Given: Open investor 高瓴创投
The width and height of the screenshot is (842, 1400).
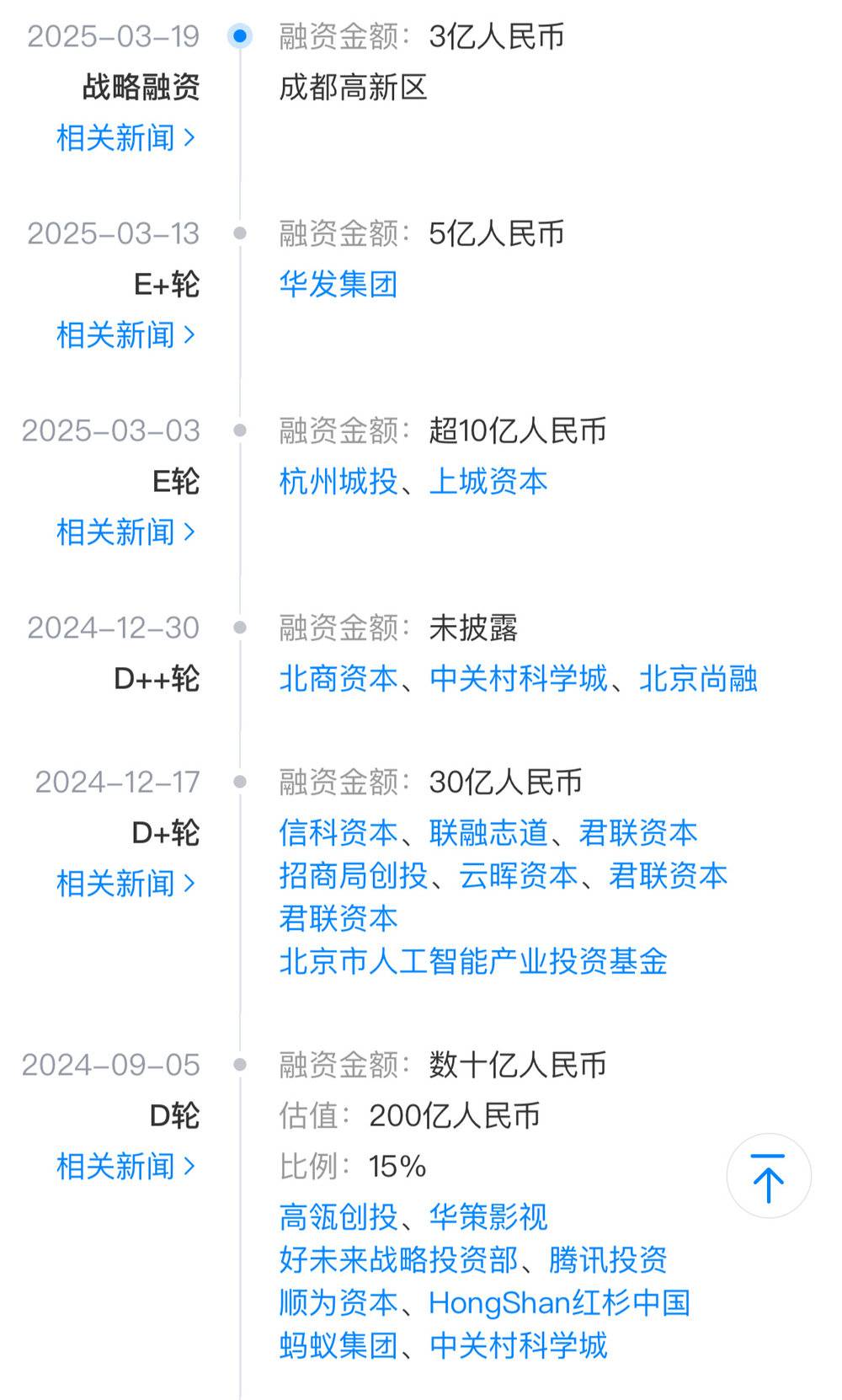Looking at the screenshot, I should point(338,1217).
